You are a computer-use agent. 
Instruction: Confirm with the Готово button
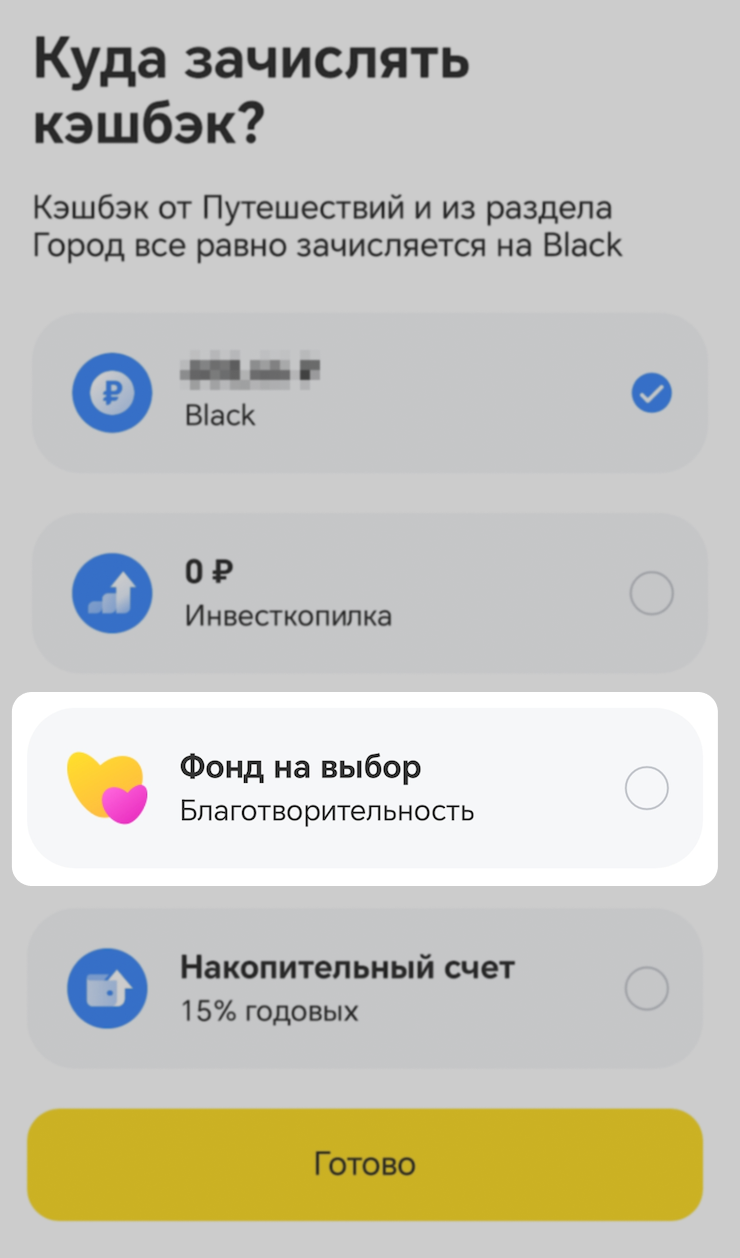coord(365,1164)
